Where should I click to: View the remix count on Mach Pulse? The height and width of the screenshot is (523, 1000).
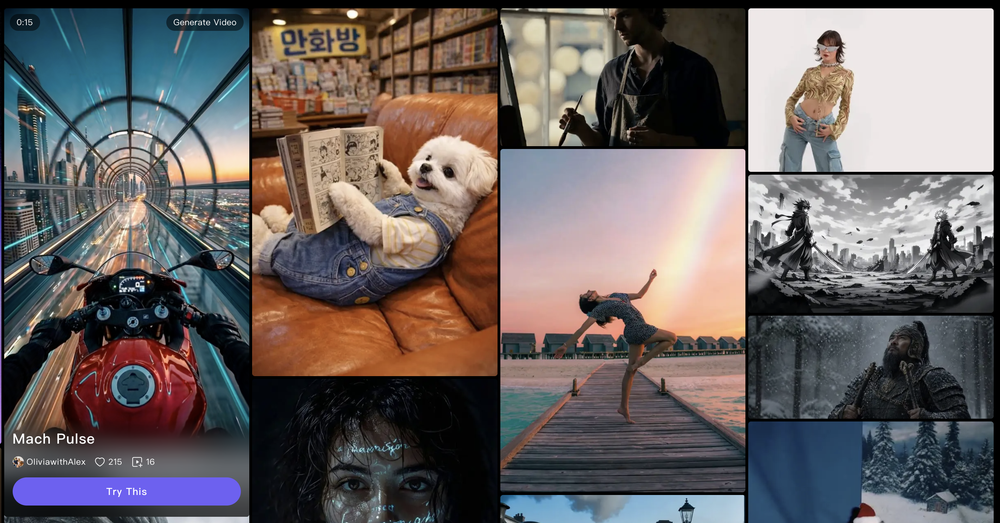coord(144,462)
